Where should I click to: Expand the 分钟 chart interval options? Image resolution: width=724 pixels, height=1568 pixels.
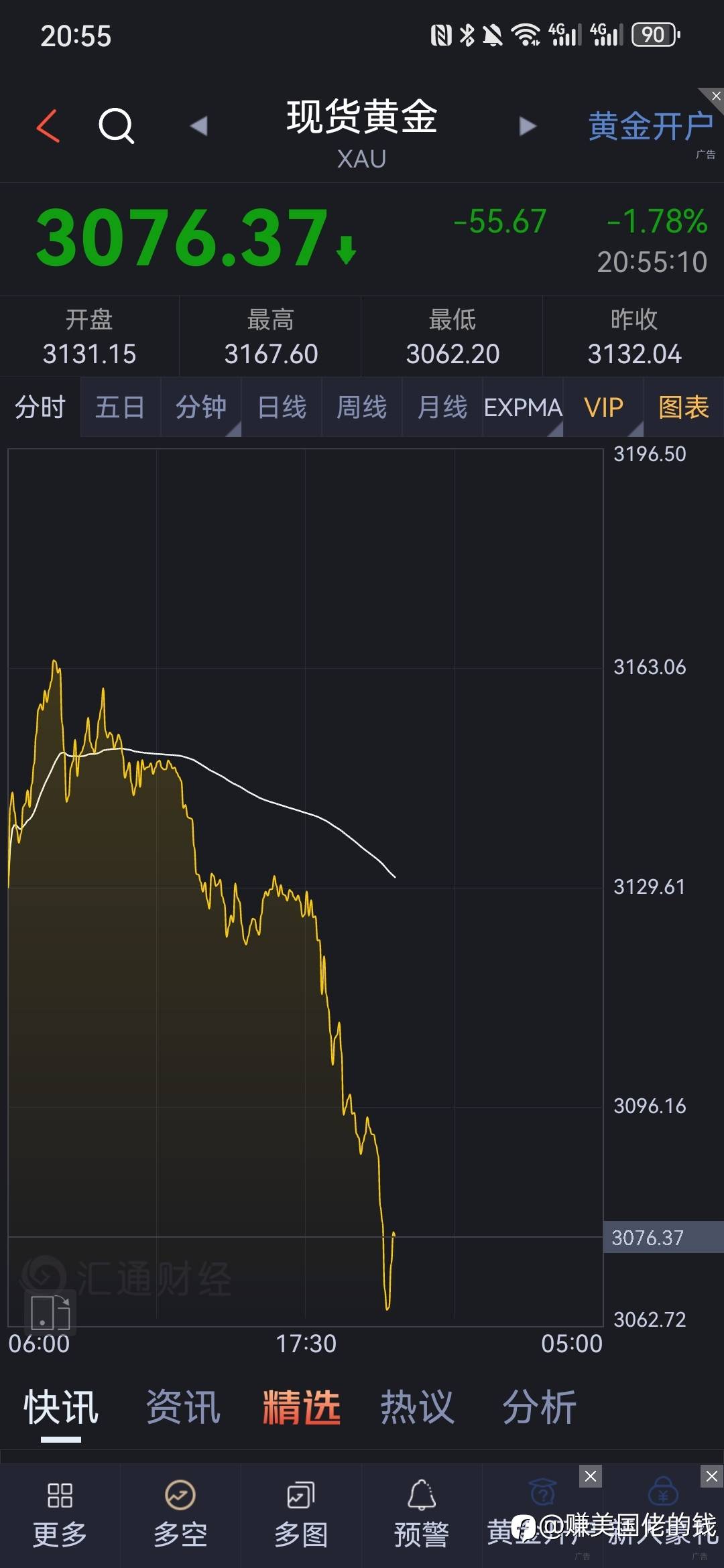(201, 407)
